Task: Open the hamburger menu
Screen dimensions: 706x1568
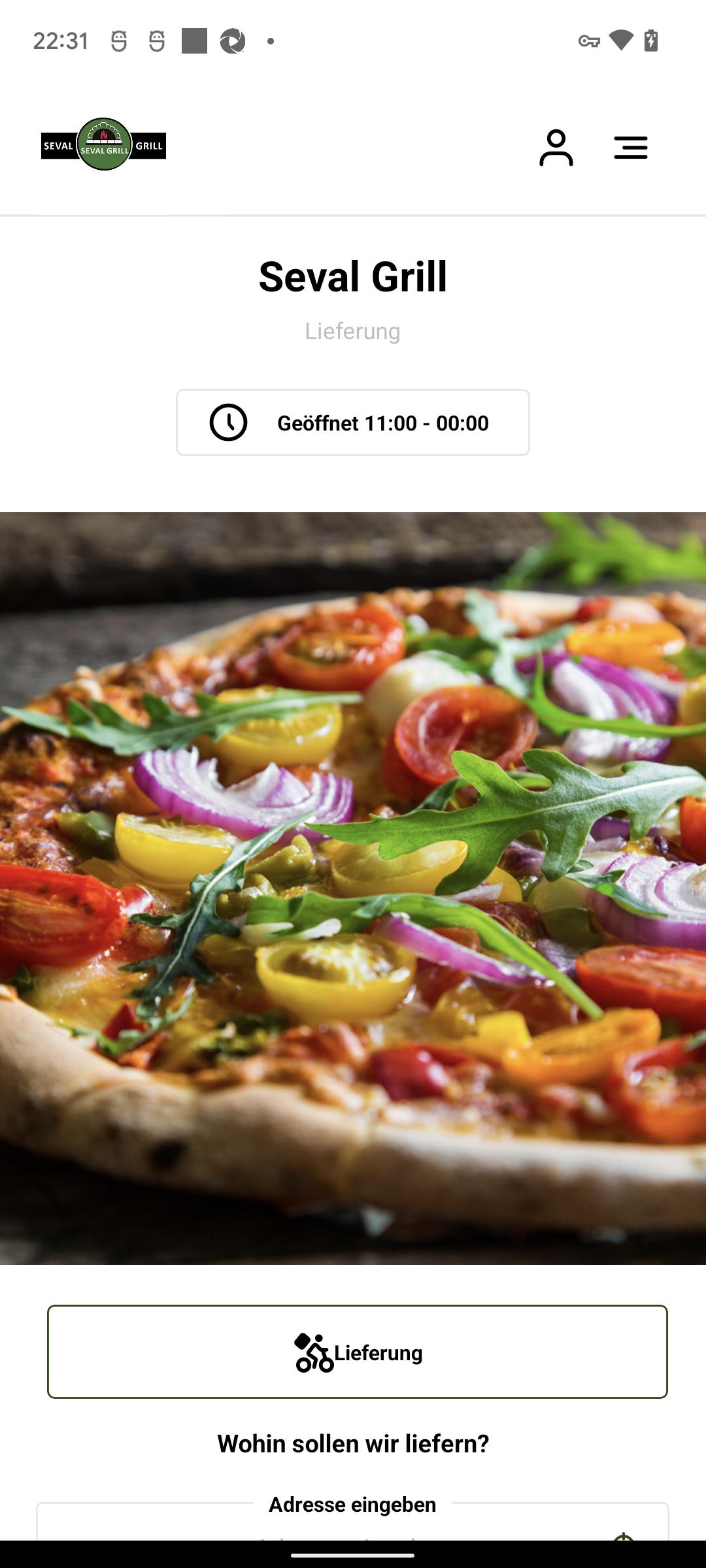Action: point(630,148)
